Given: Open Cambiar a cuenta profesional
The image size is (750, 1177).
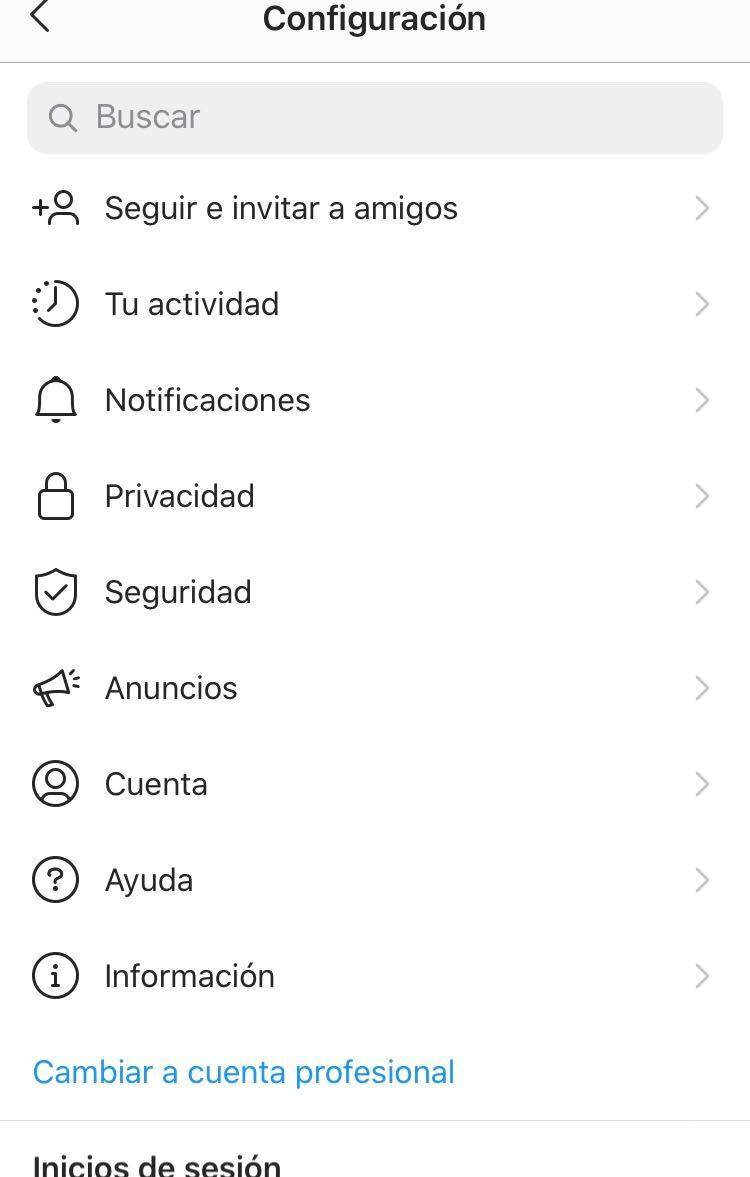Looking at the screenshot, I should click(x=243, y=1071).
